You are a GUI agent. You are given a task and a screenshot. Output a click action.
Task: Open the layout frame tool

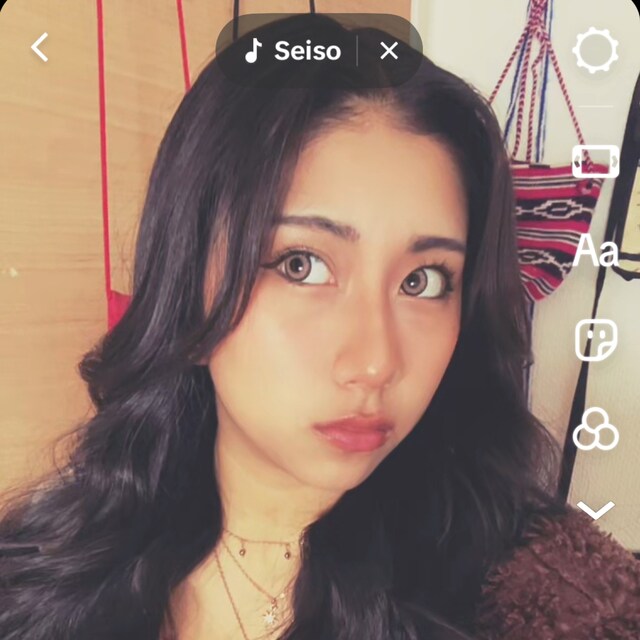pos(595,160)
